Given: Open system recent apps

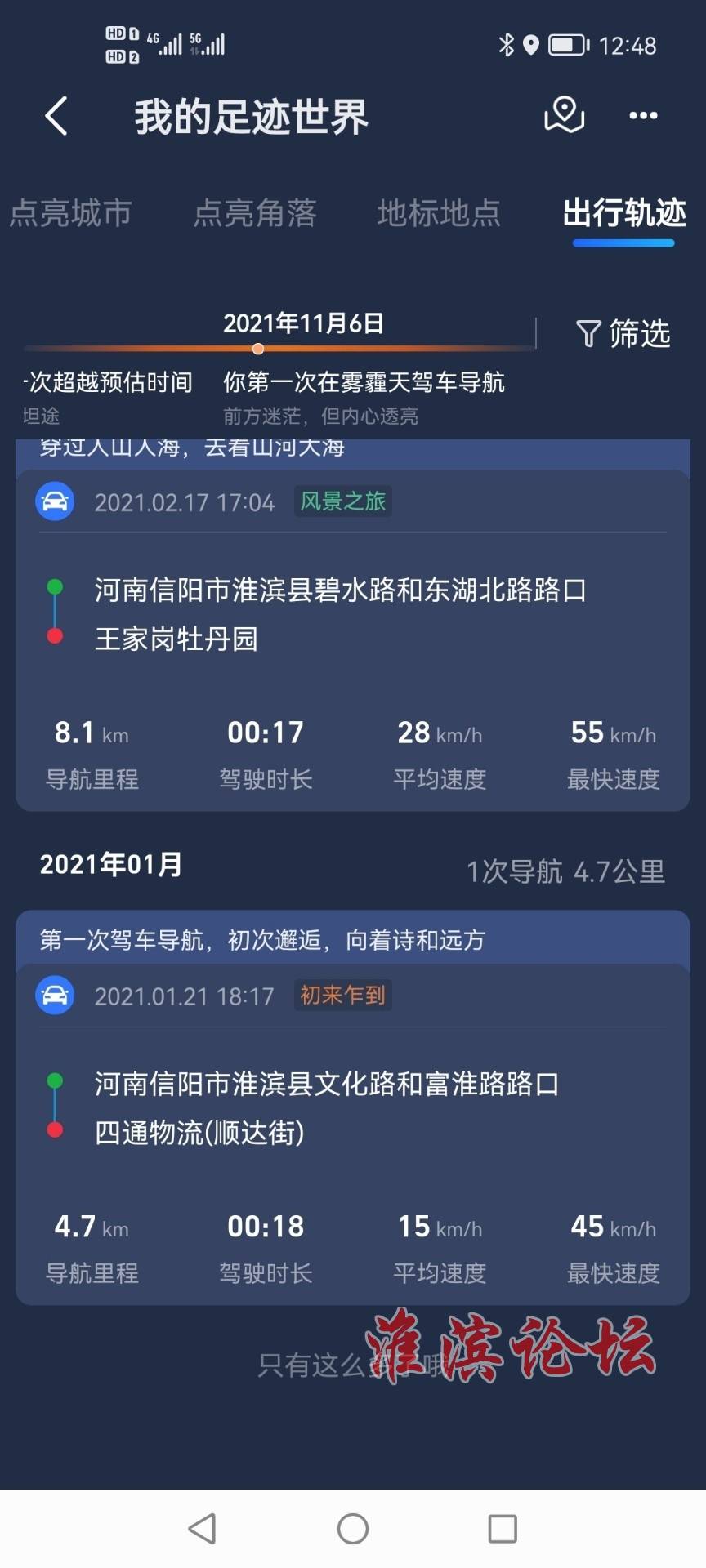Looking at the screenshot, I should (x=503, y=1529).
